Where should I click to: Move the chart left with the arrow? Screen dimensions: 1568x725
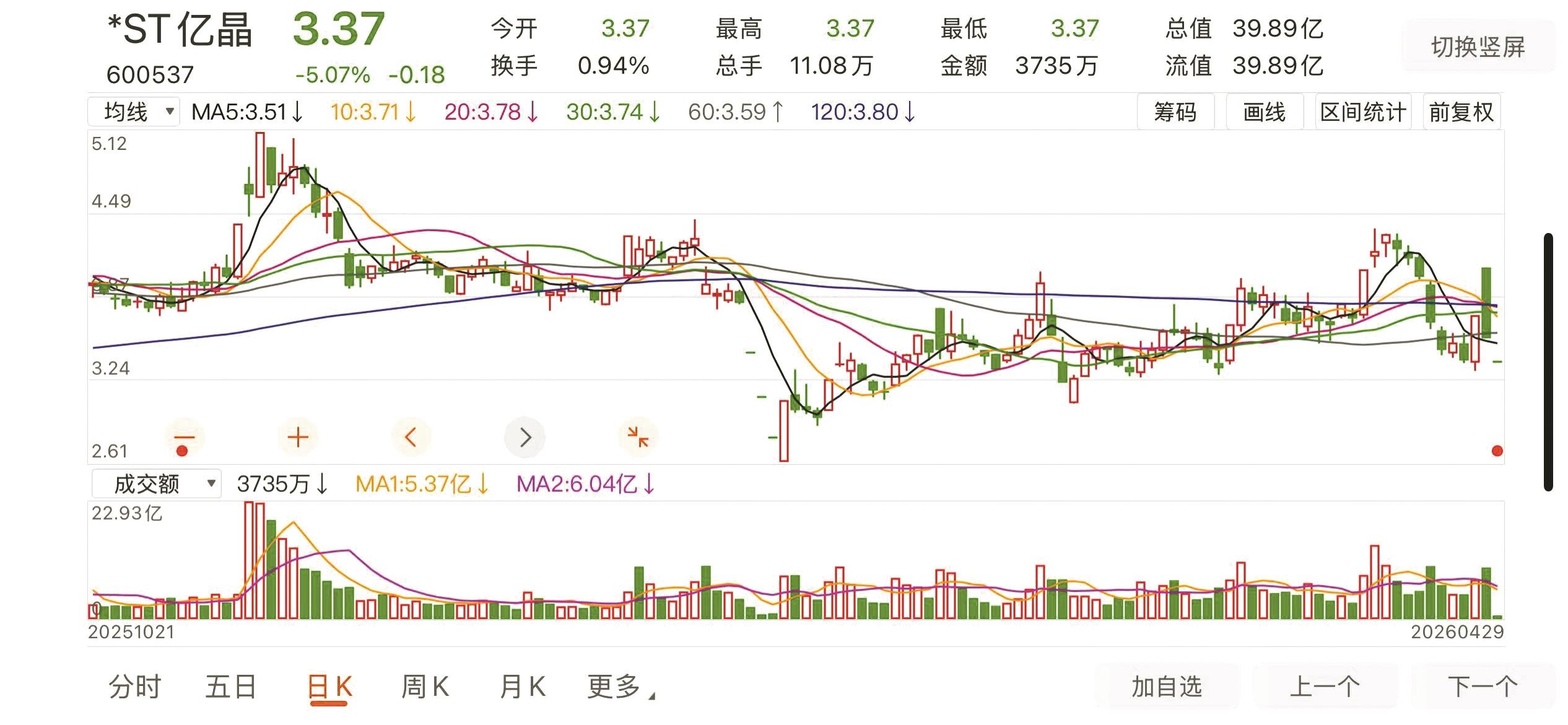pos(411,437)
